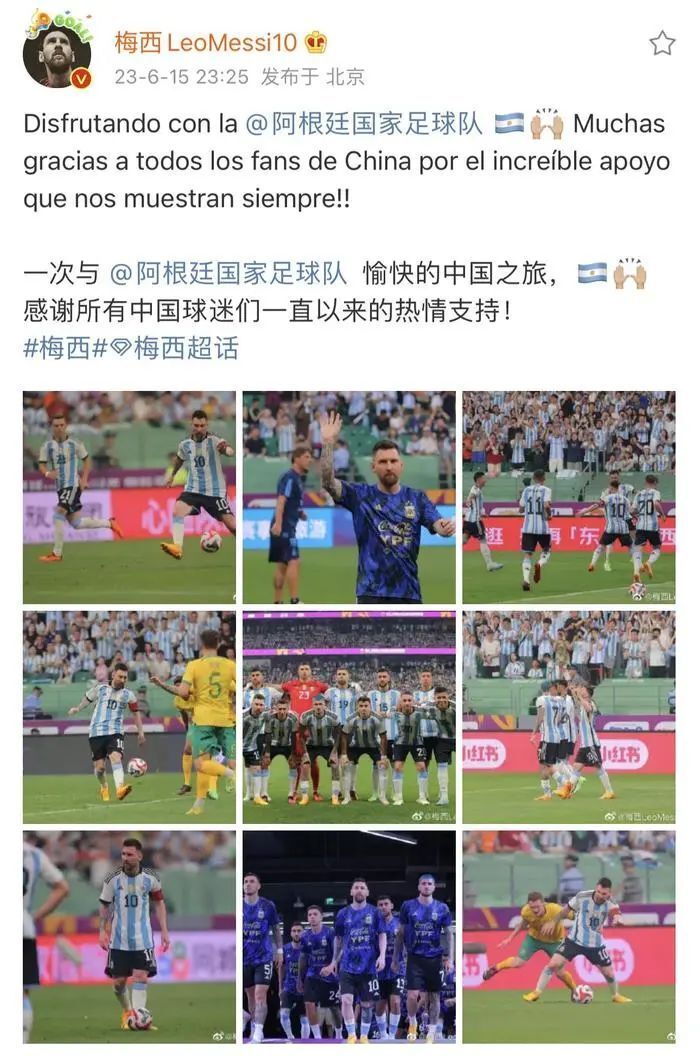Open photo of players celebrating with backs turned
Viewport: 700px width, 1057px height.
(568, 497)
